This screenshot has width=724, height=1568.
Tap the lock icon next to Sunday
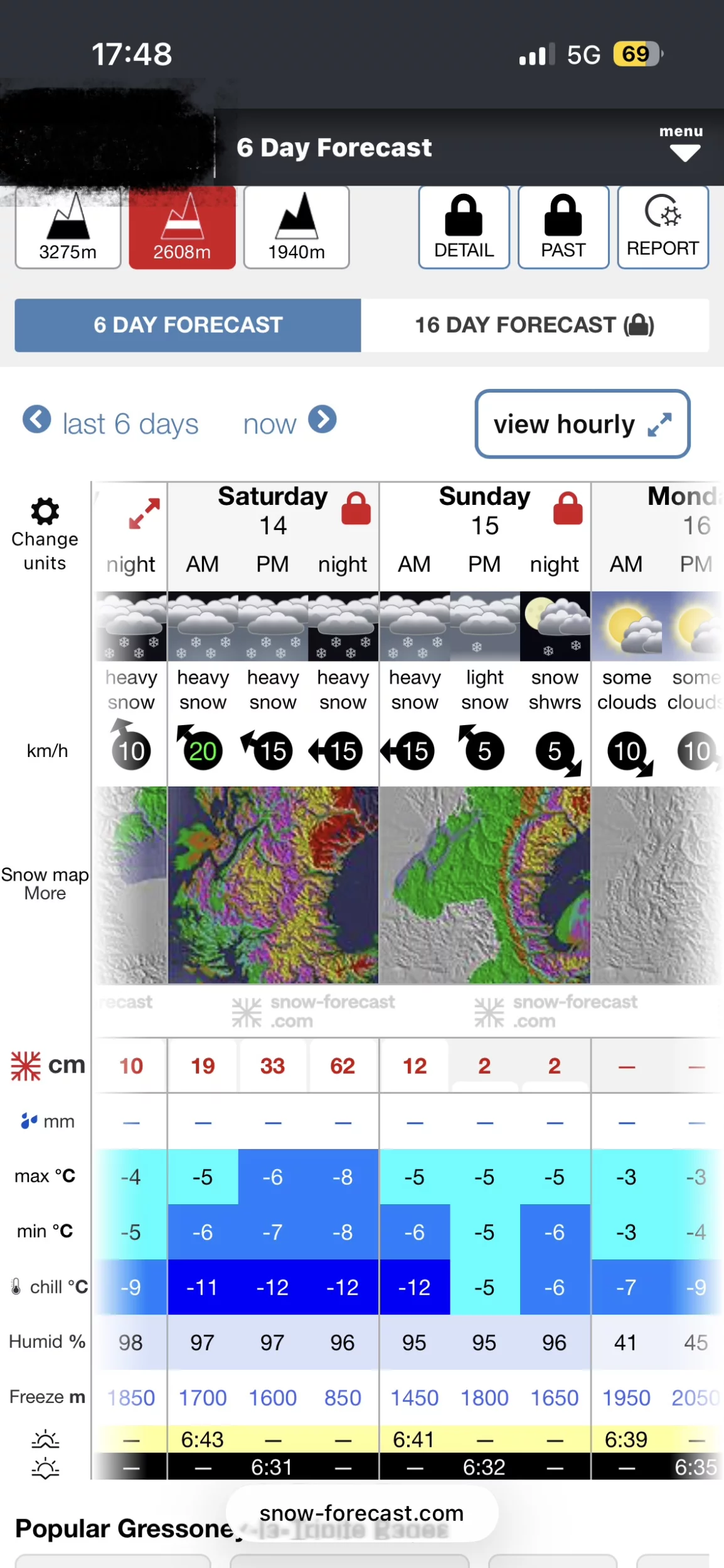pos(568,509)
